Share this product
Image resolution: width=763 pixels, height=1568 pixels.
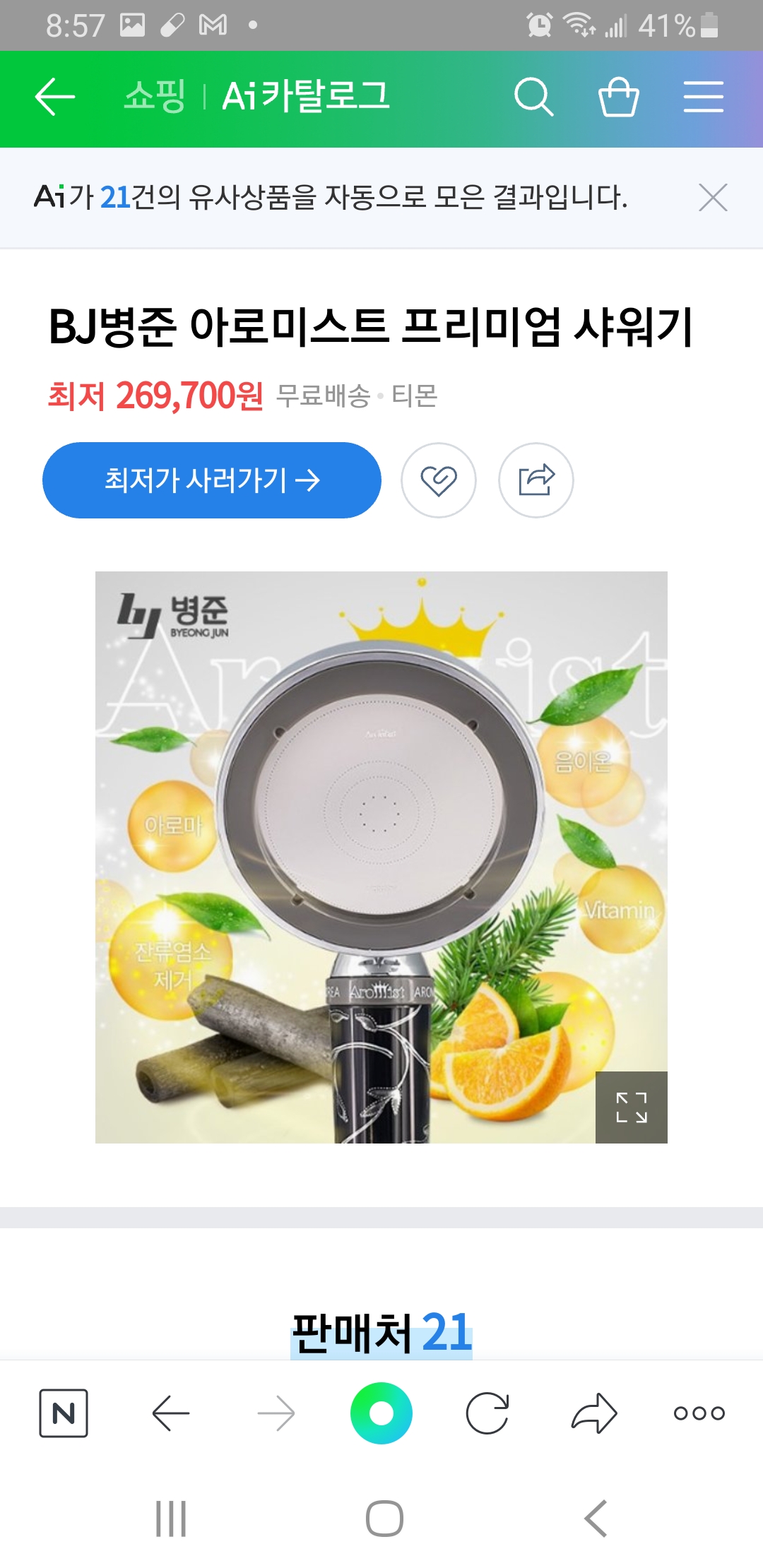point(536,480)
